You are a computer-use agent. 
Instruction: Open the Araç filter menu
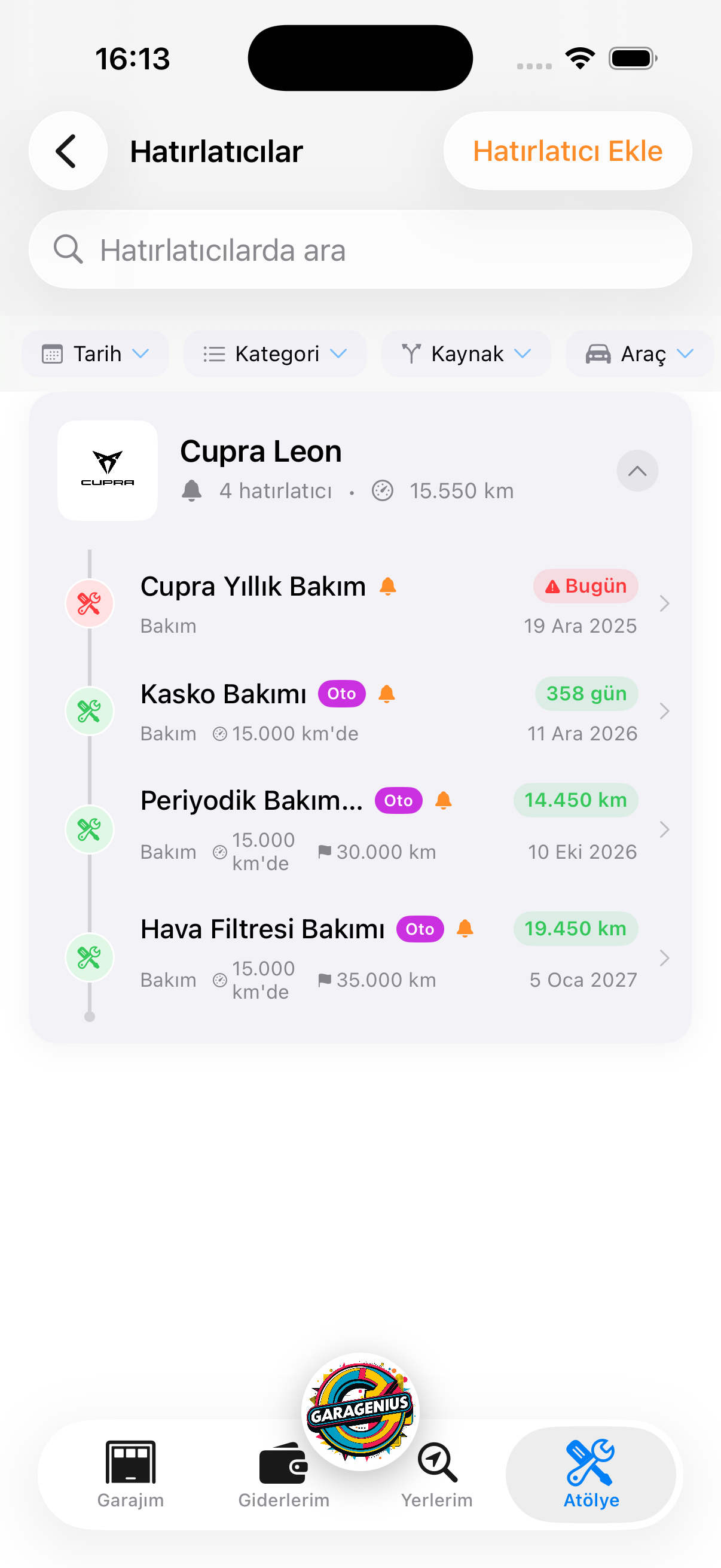click(640, 353)
